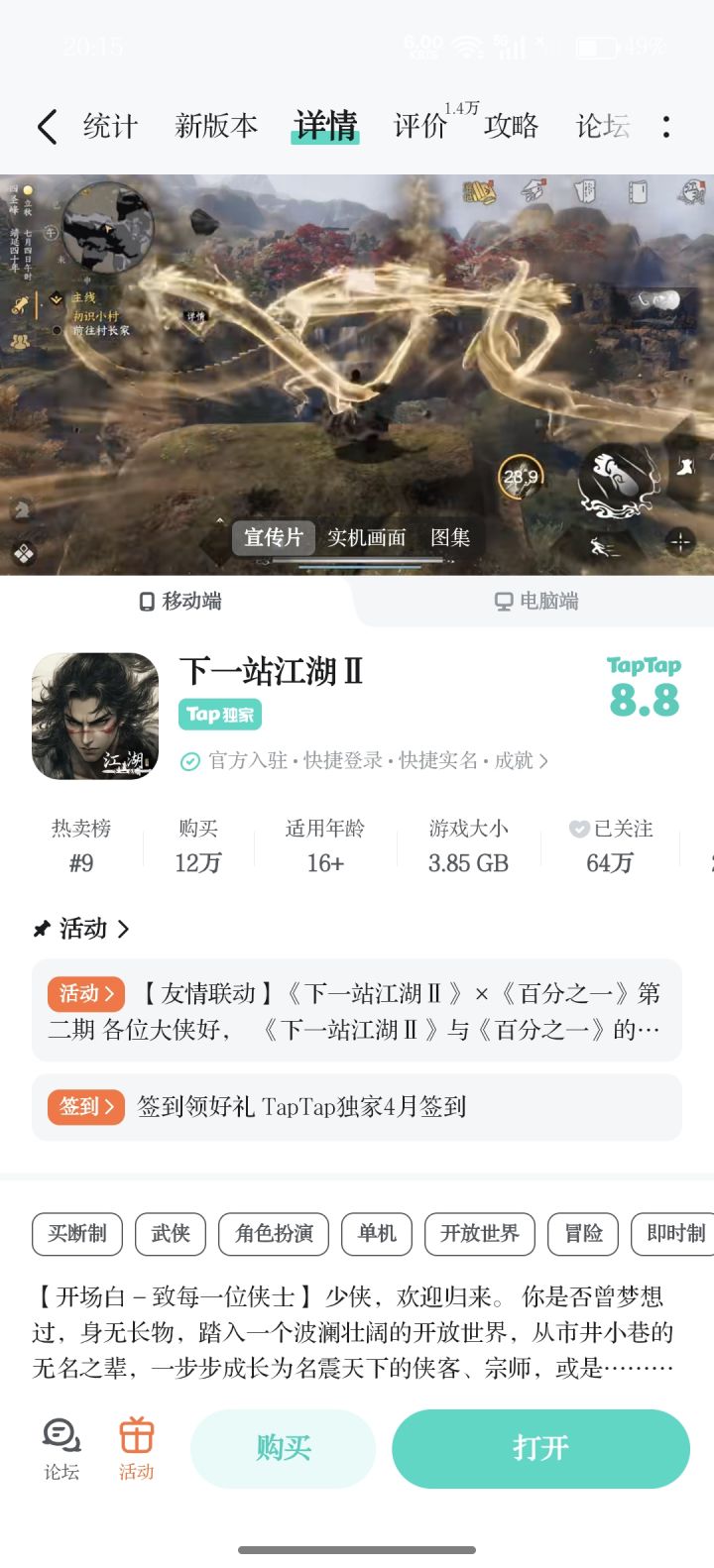This screenshot has width=714, height=1568.
Task: Switch to the 攻略 tab
Action: [510, 126]
